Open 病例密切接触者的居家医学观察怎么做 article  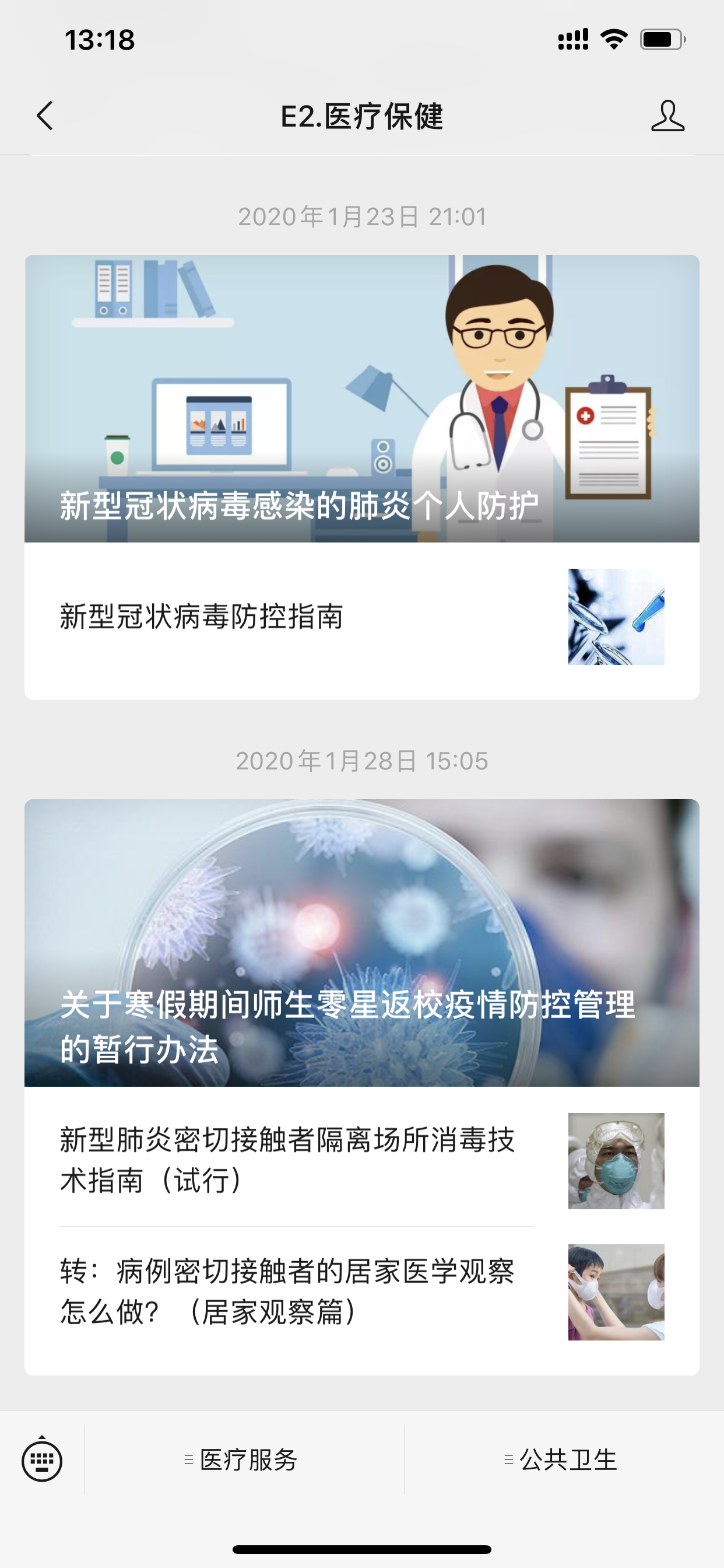click(361, 1291)
